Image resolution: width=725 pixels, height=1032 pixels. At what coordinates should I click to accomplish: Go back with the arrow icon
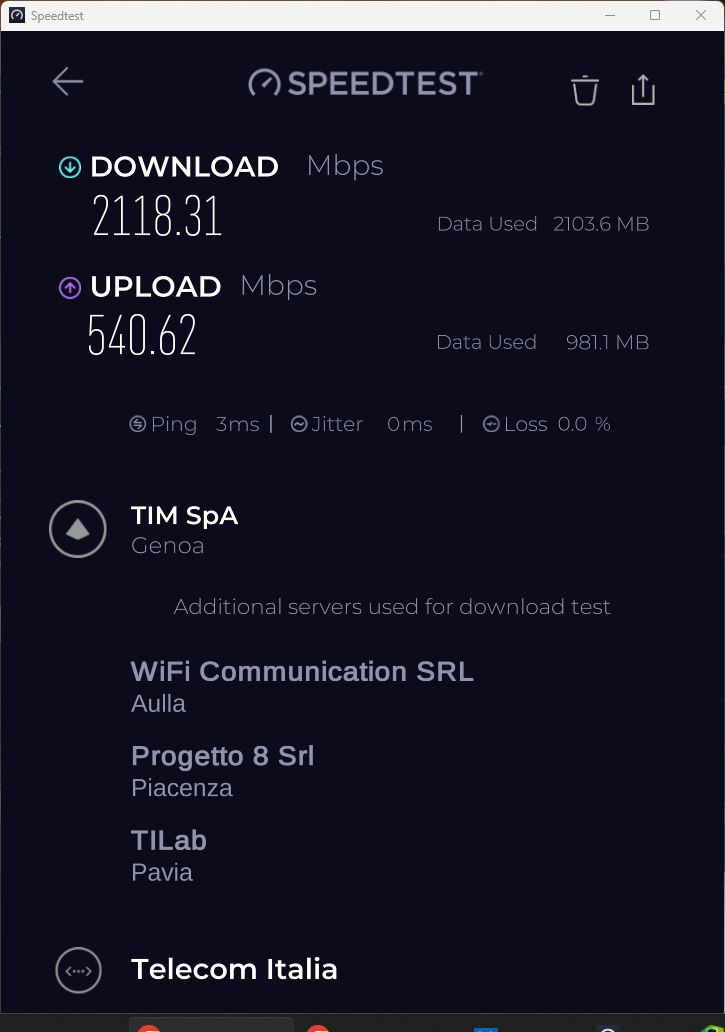tap(68, 82)
